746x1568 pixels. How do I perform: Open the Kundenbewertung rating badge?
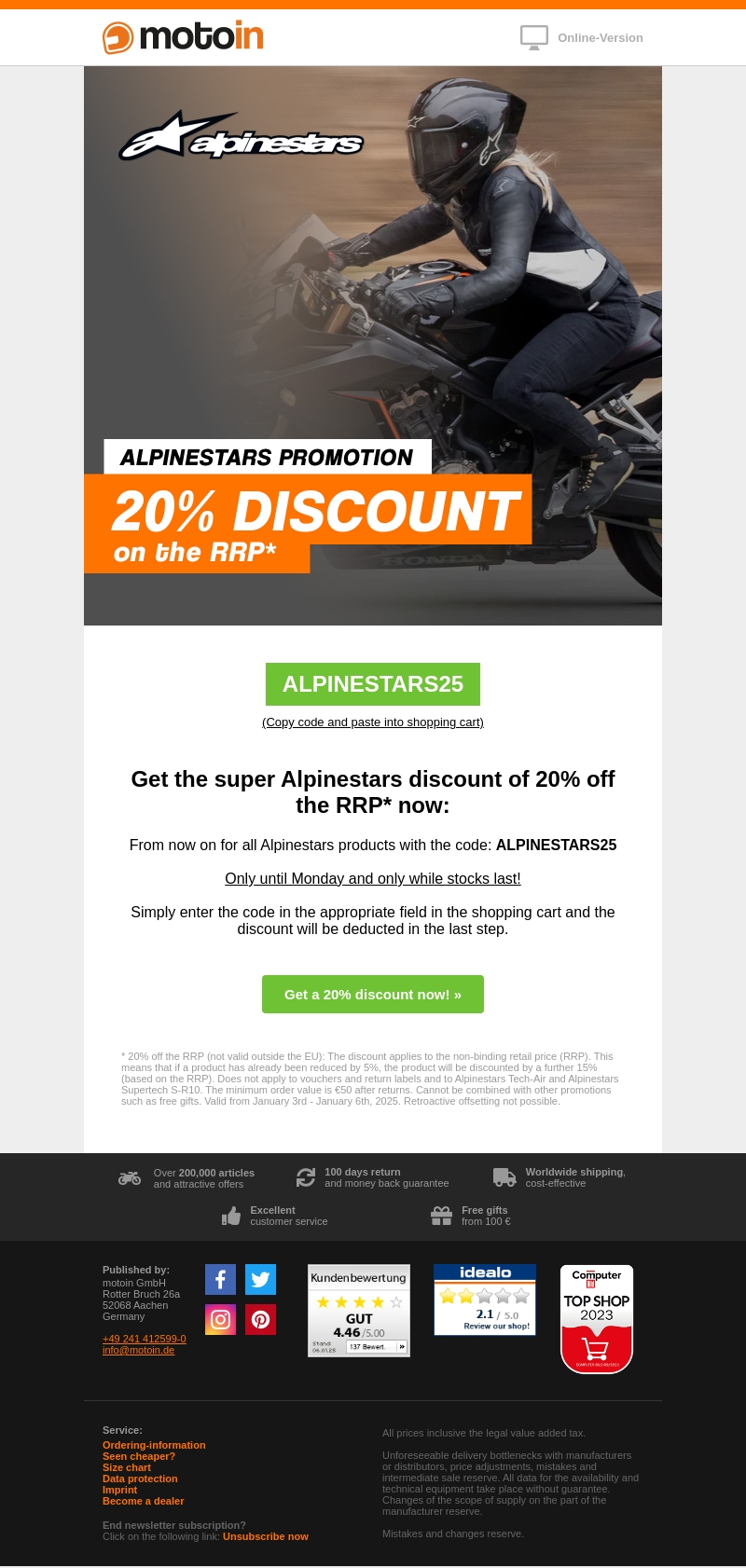tap(359, 1311)
